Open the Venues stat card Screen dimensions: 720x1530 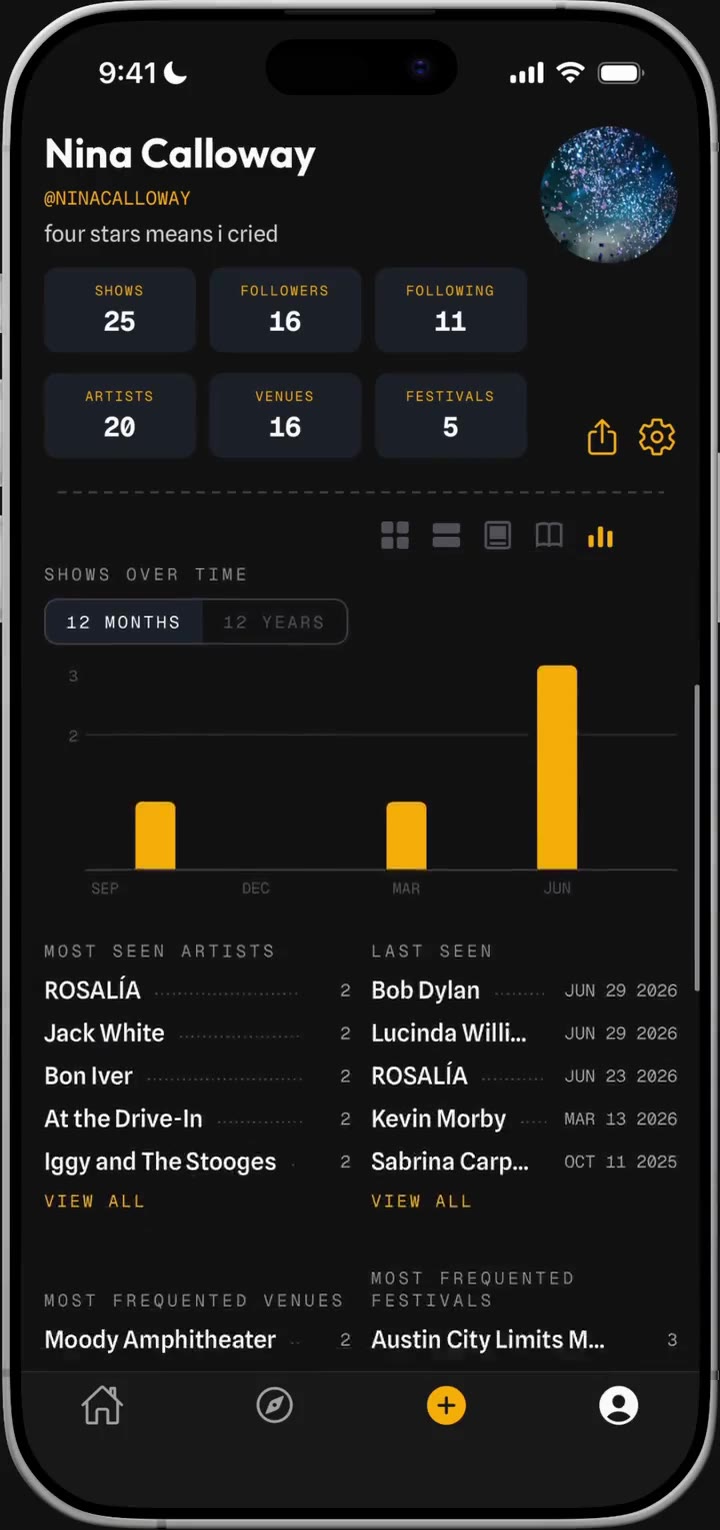coord(285,415)
